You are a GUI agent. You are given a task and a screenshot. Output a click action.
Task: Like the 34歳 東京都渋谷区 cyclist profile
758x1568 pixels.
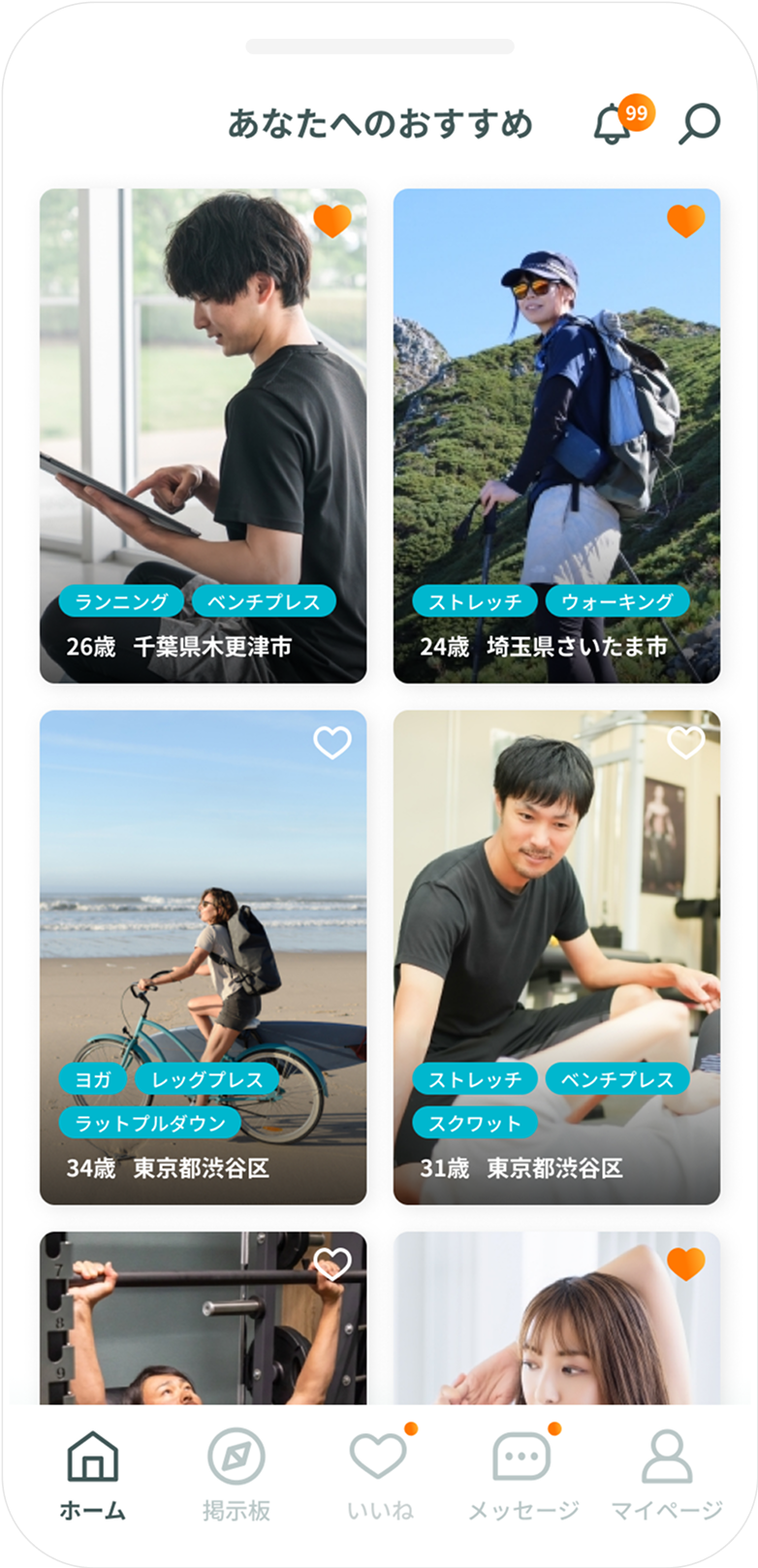click(x=332, y=743)
